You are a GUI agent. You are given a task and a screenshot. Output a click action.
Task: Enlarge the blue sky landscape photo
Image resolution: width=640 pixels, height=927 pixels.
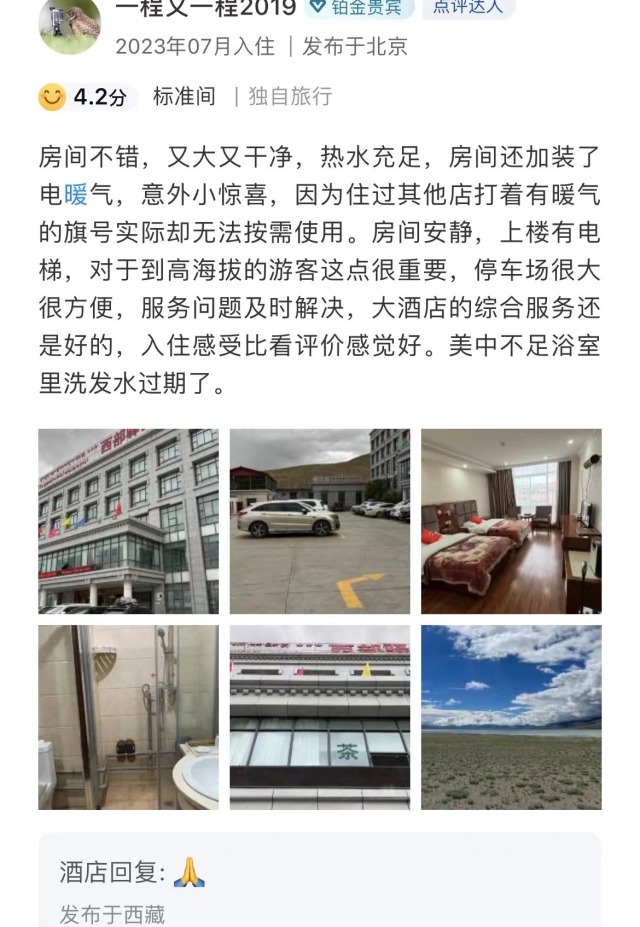coord(511,717)
